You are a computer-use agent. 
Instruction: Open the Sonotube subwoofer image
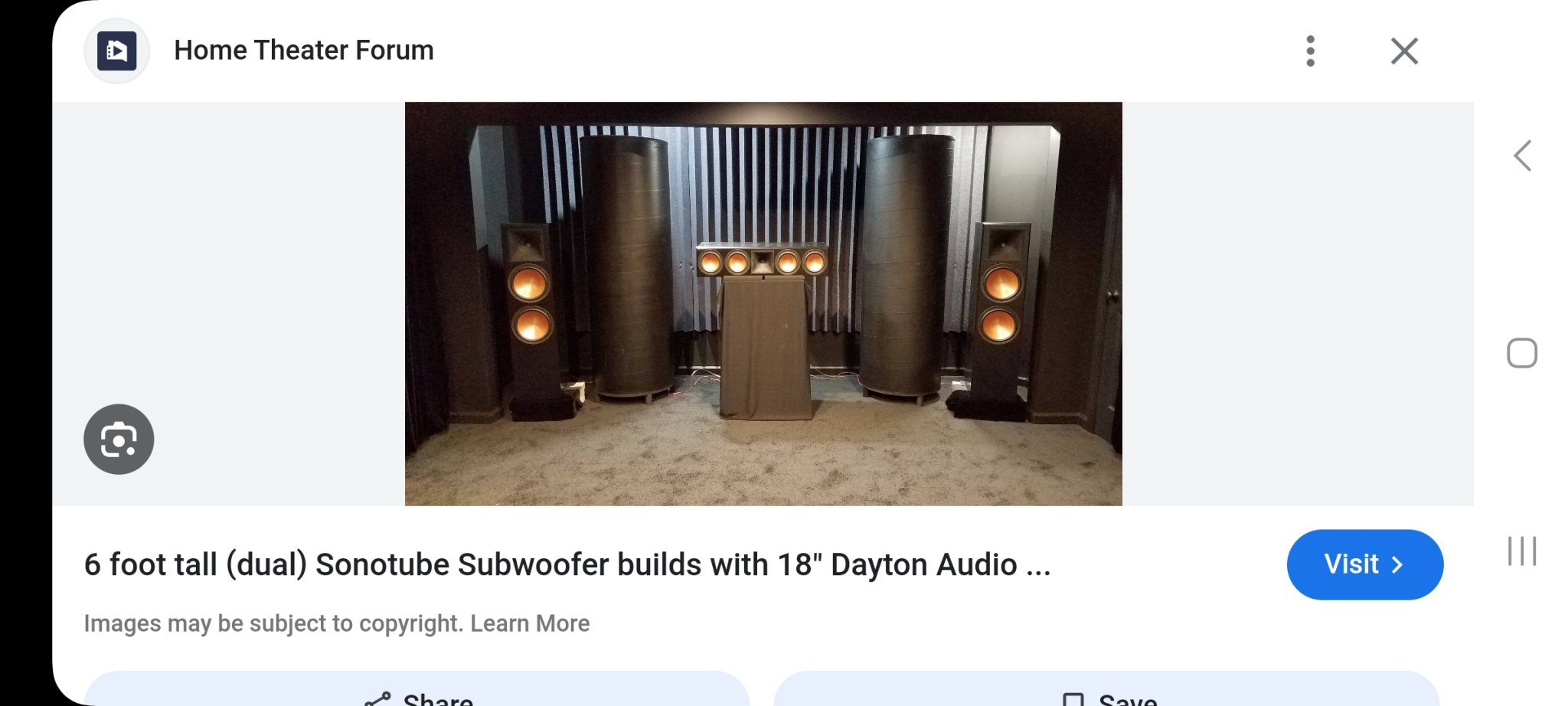763,303
